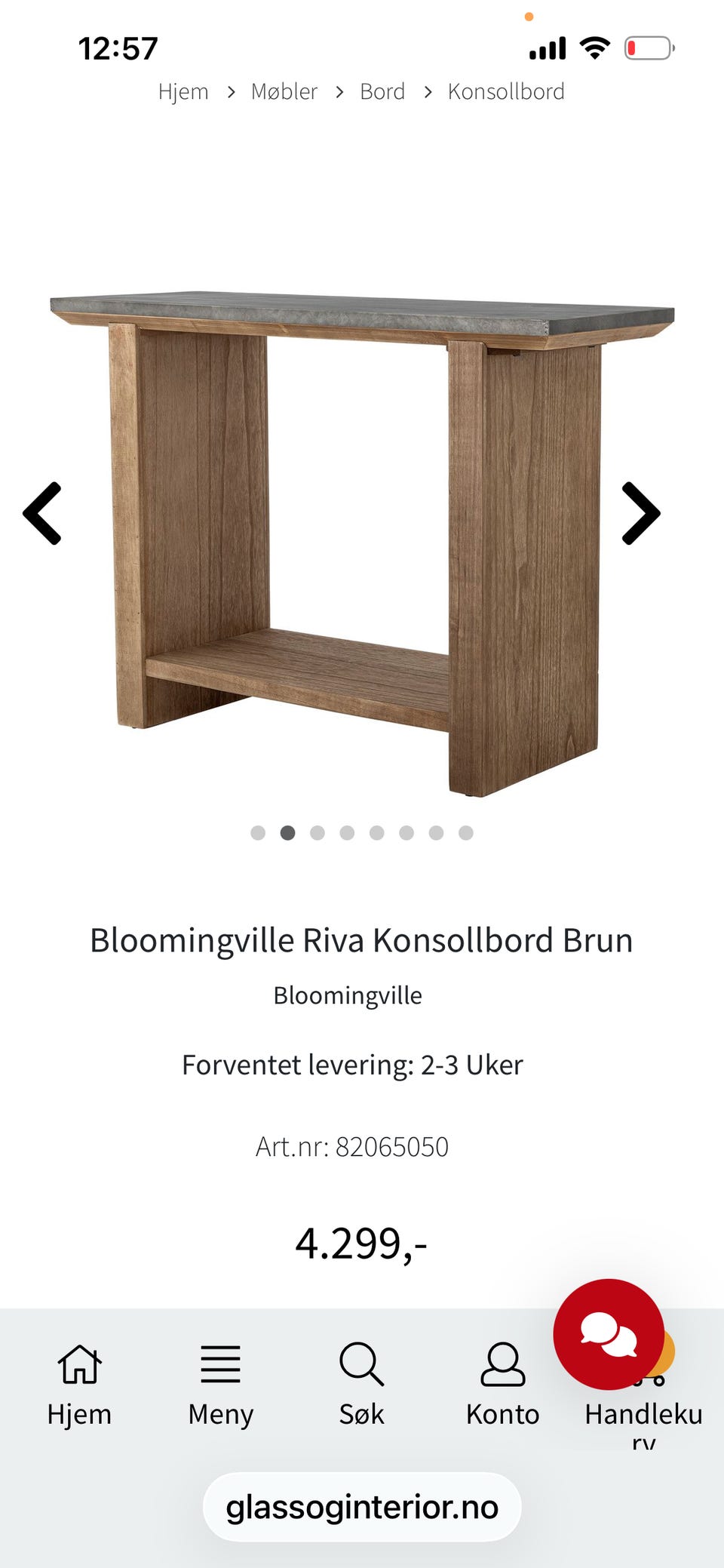
Task: Go to the Konto tab
Action: 502,1385
